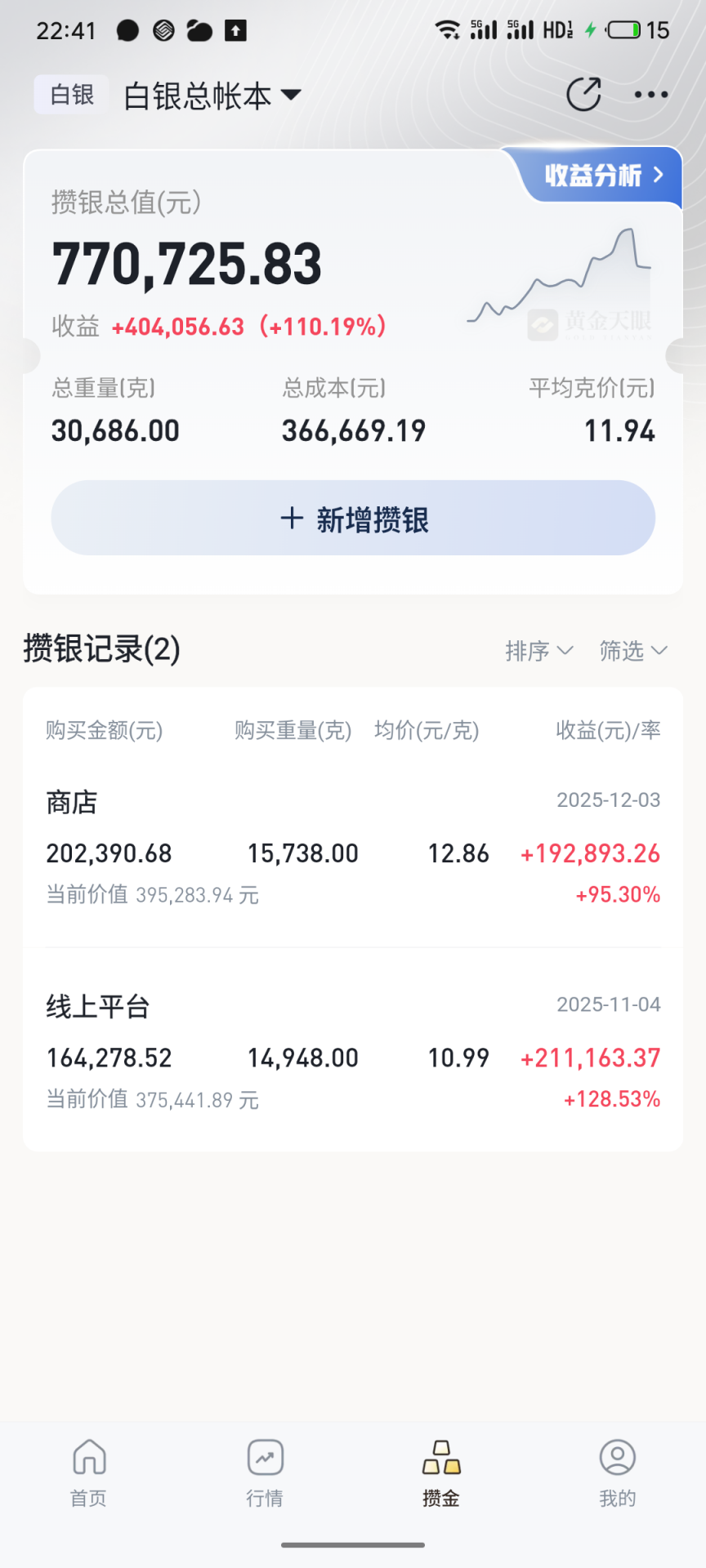Screen dimensions: 706x1568
Task: Select the 攒金 tab
Action: tap(441, 1472)
